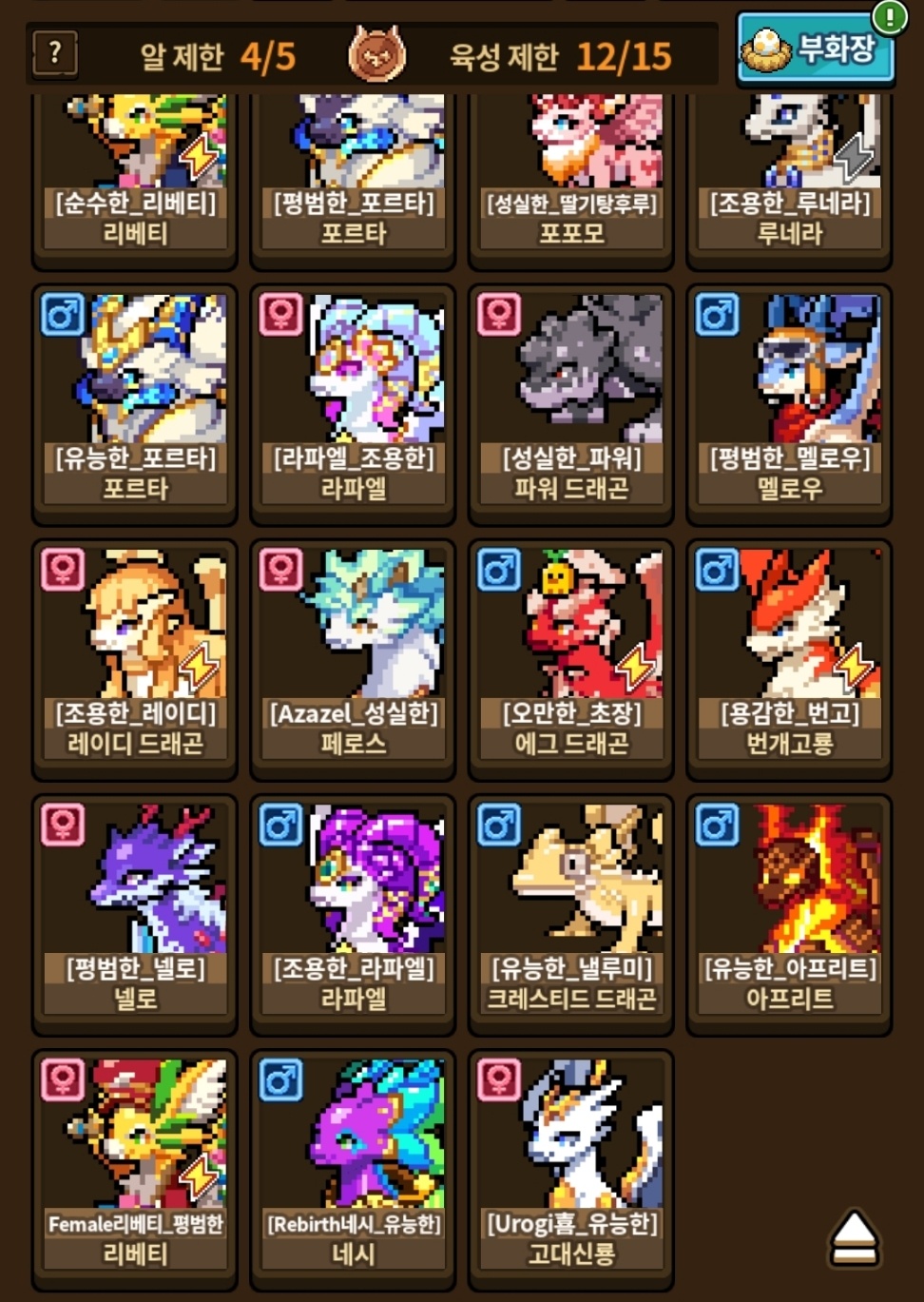Choose the 크레스티드 드래곤 card
The image size is (924, 1302).
pyautogui.click(x=571, y=914)
